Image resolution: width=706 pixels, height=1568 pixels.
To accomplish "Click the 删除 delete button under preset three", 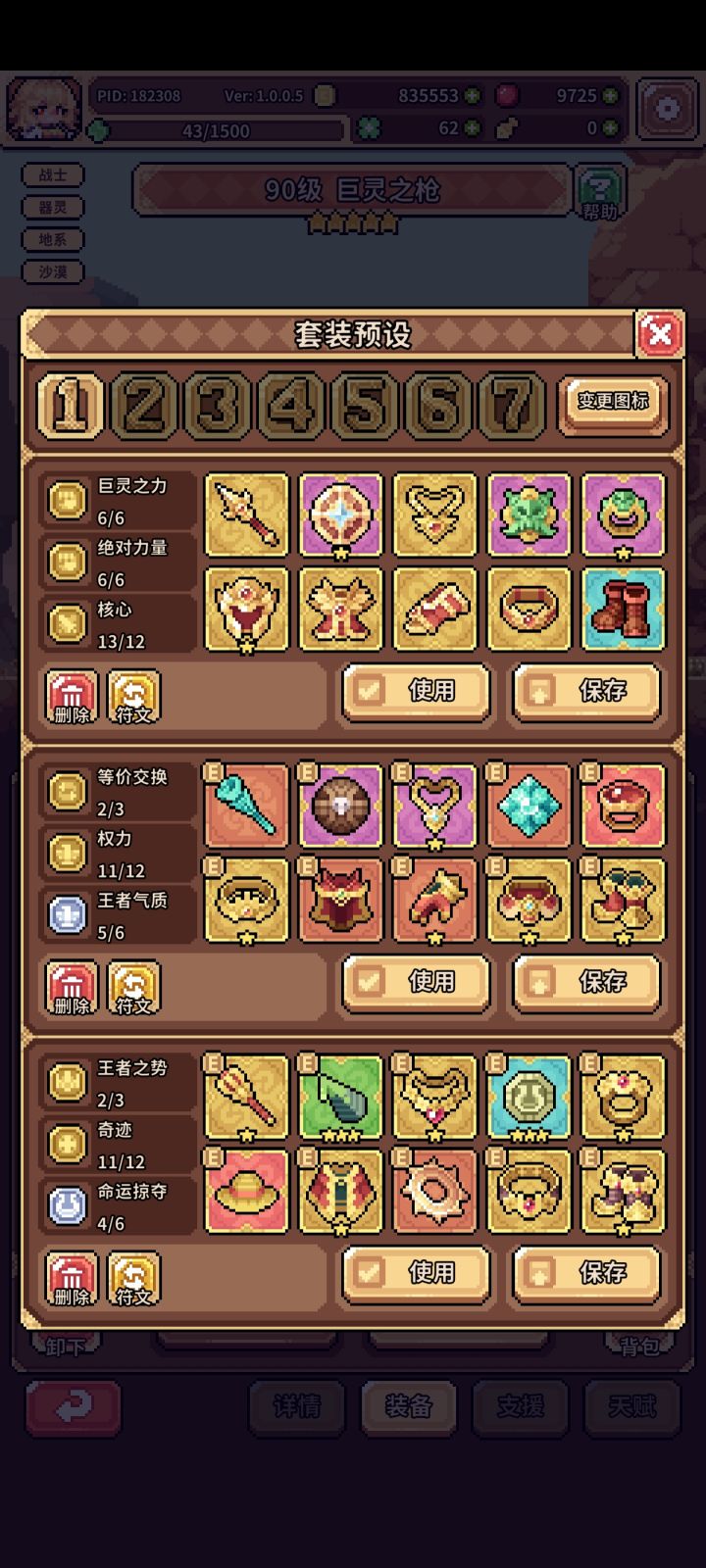I will click(x=70, y=1279).
